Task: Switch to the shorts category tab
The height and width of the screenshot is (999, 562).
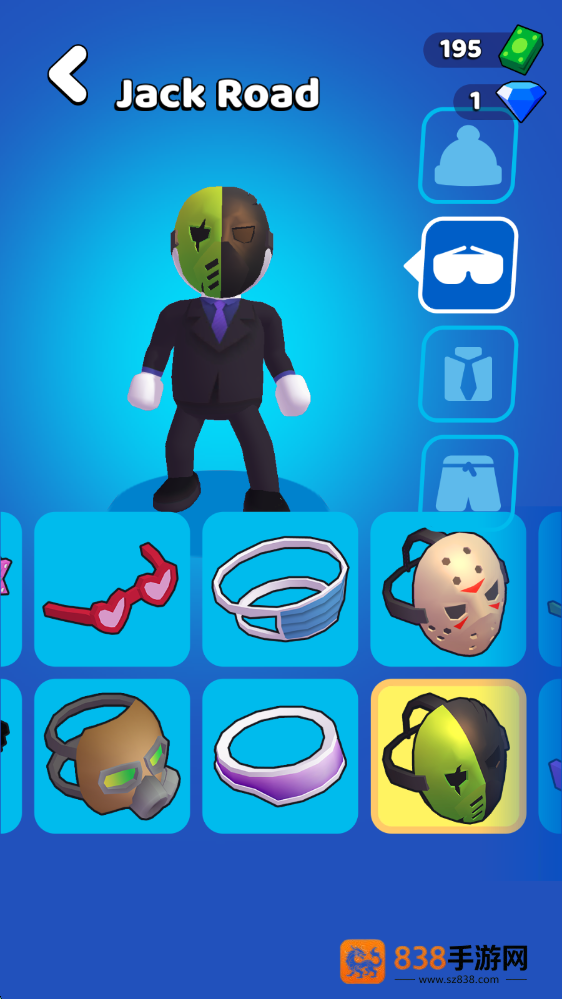Action: coord(468,483)
